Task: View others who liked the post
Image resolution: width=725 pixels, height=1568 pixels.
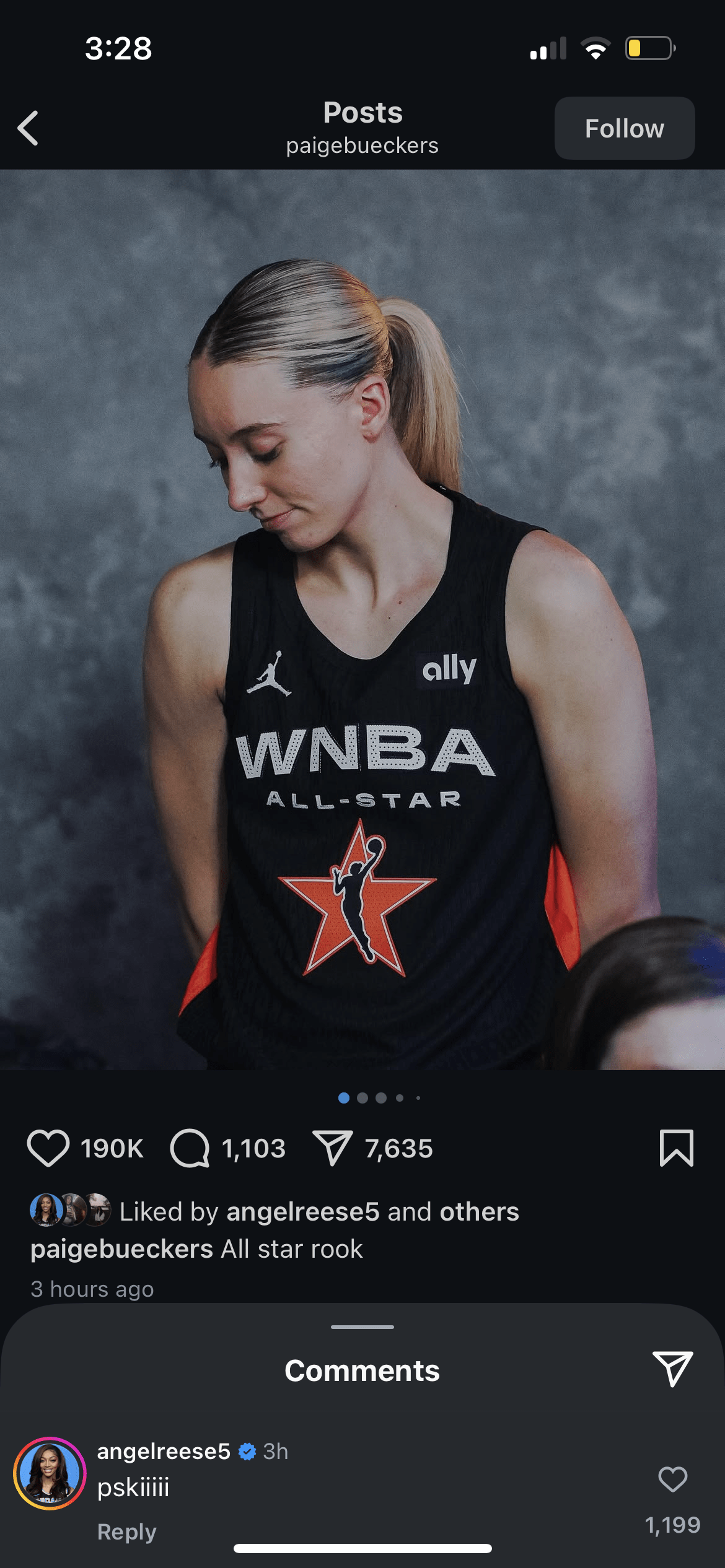Action: [479, 1212]
